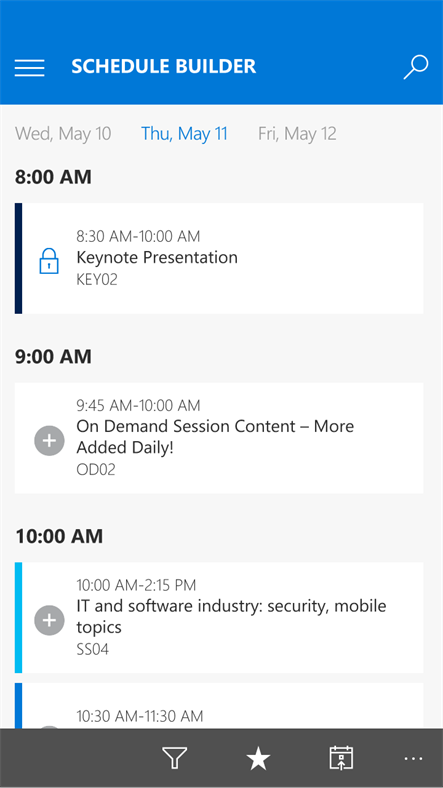Open the search magnifier
Viewport: 443px width, 788px height.
pos(416,67)
